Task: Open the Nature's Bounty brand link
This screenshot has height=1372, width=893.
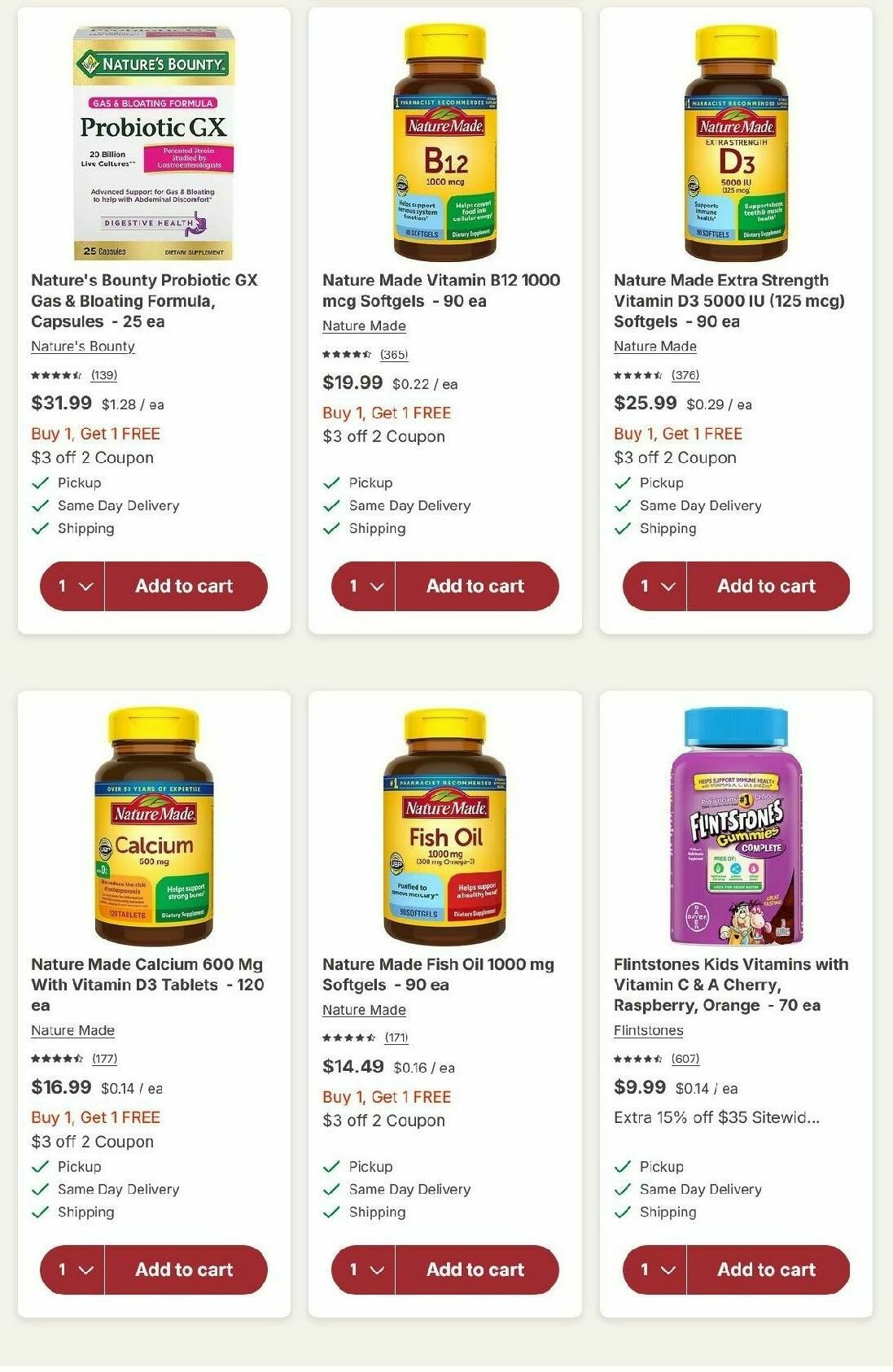Action: click(x=81, y=347)
